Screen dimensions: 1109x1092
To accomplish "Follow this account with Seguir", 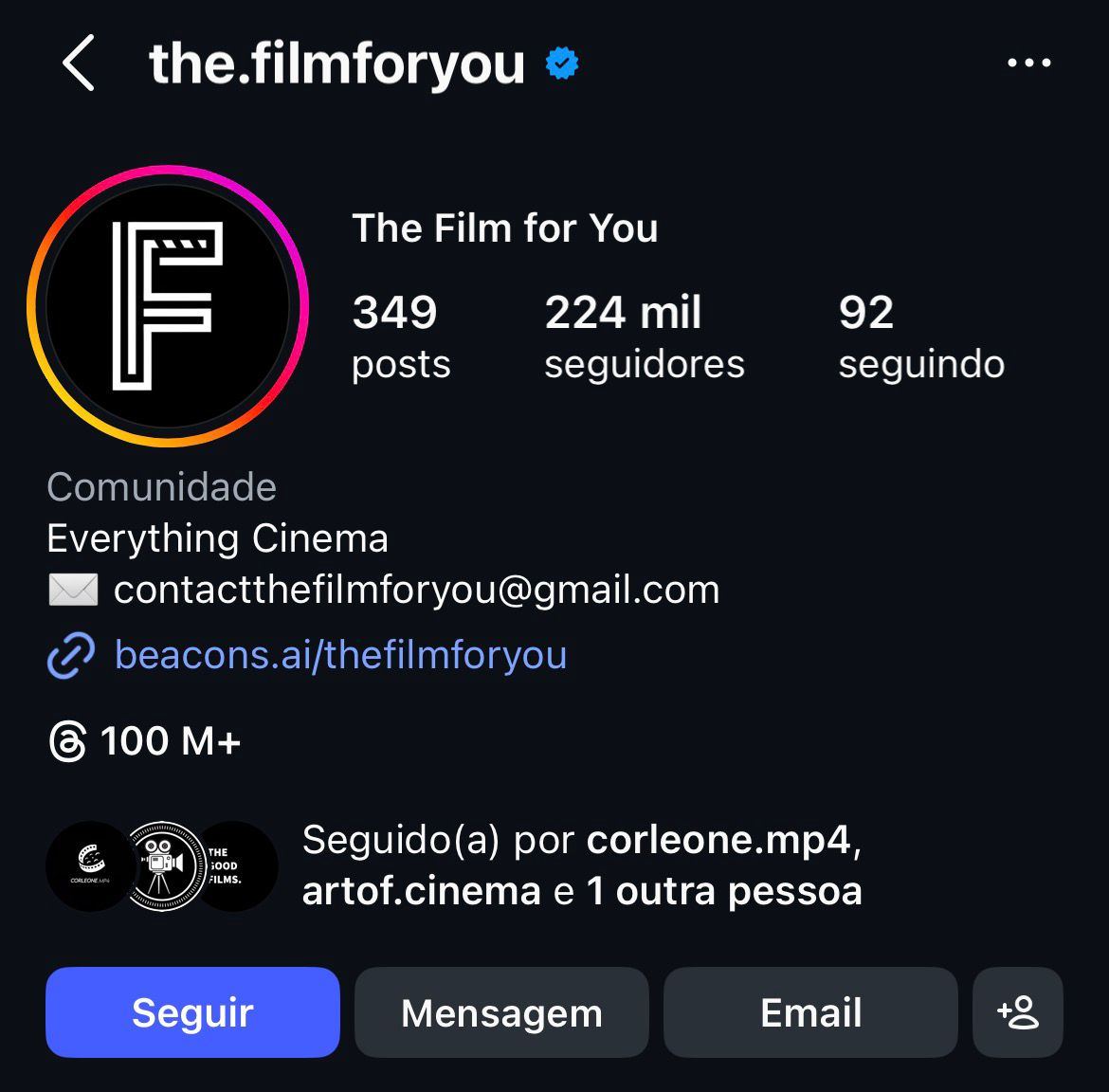I will pos(192,1012).
